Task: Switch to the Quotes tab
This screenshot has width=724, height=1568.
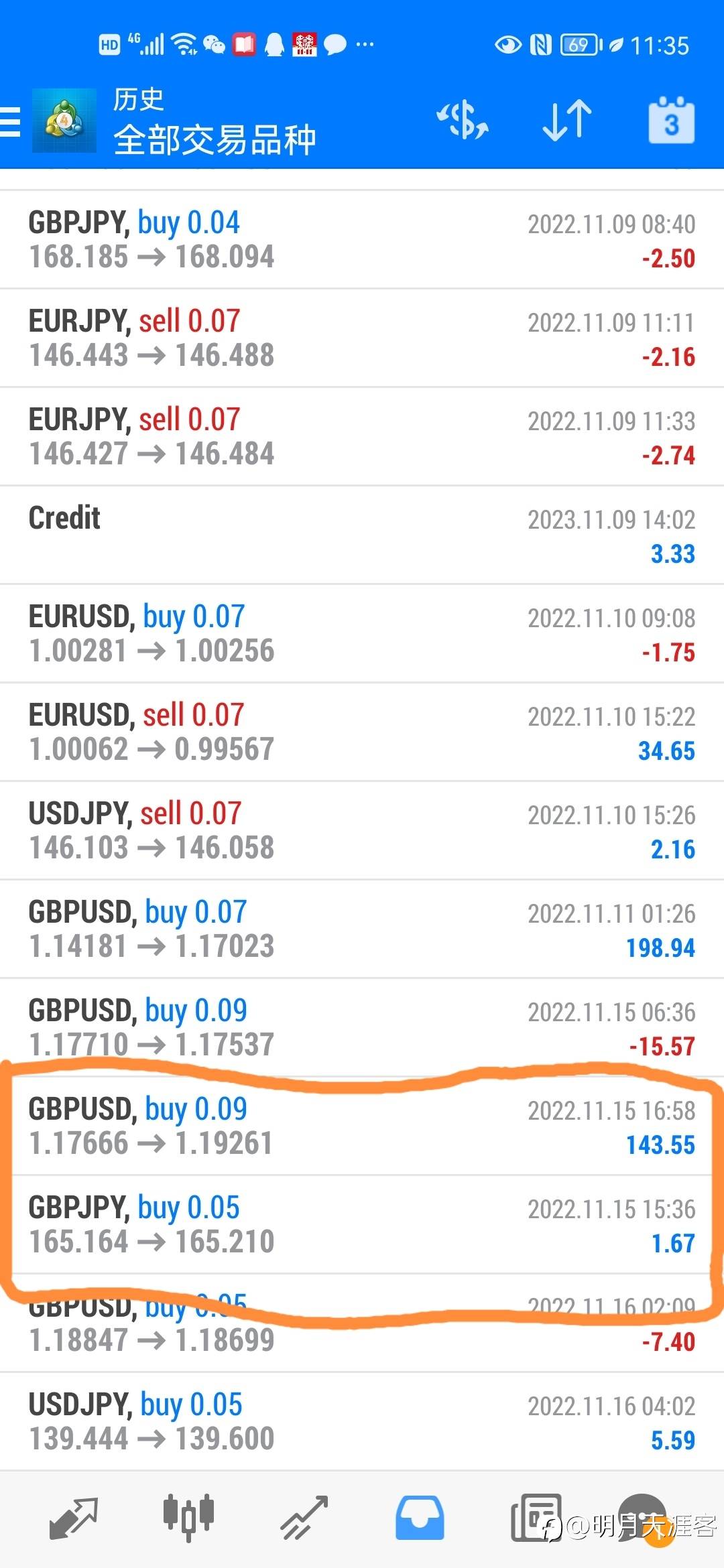Action: 74,1517
